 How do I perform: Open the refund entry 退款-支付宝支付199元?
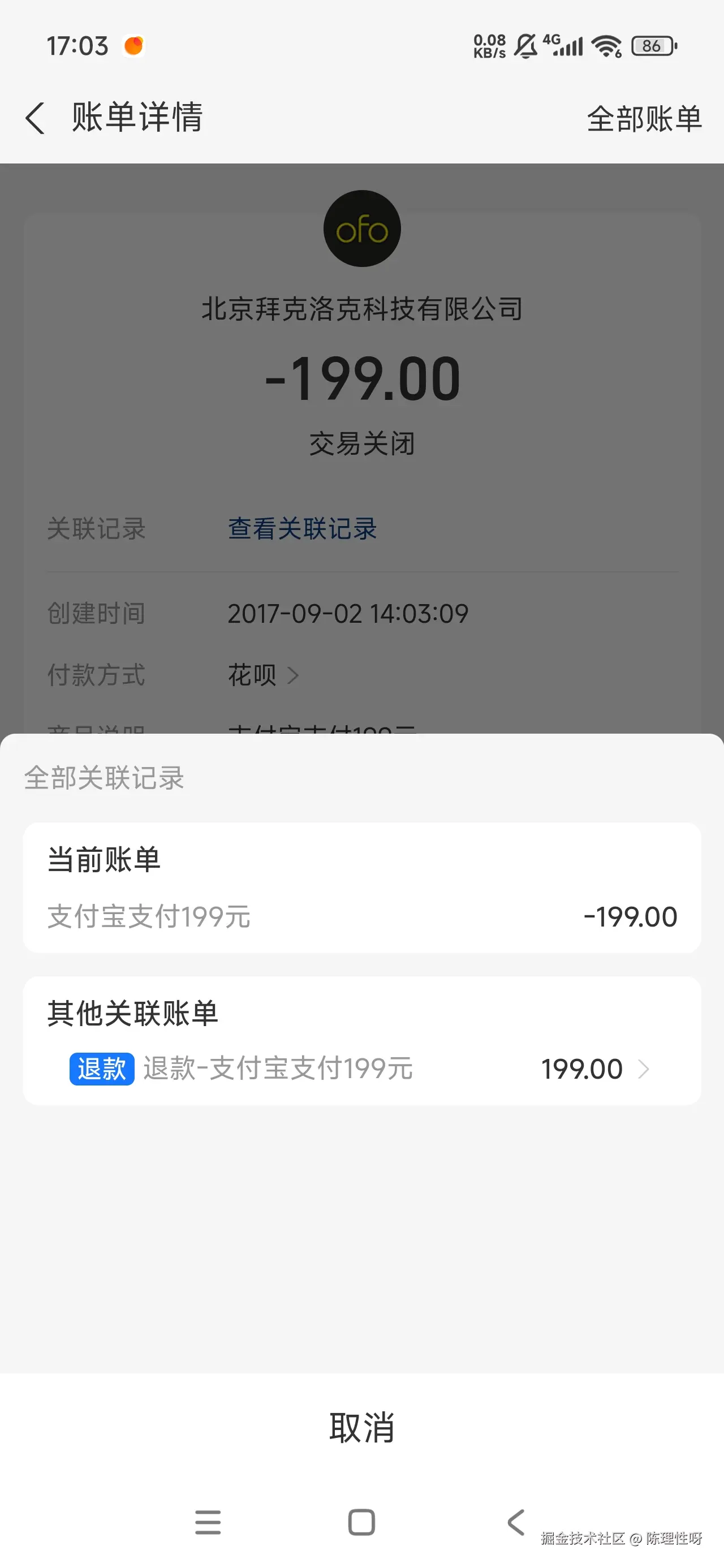[x=278, y=1070]
